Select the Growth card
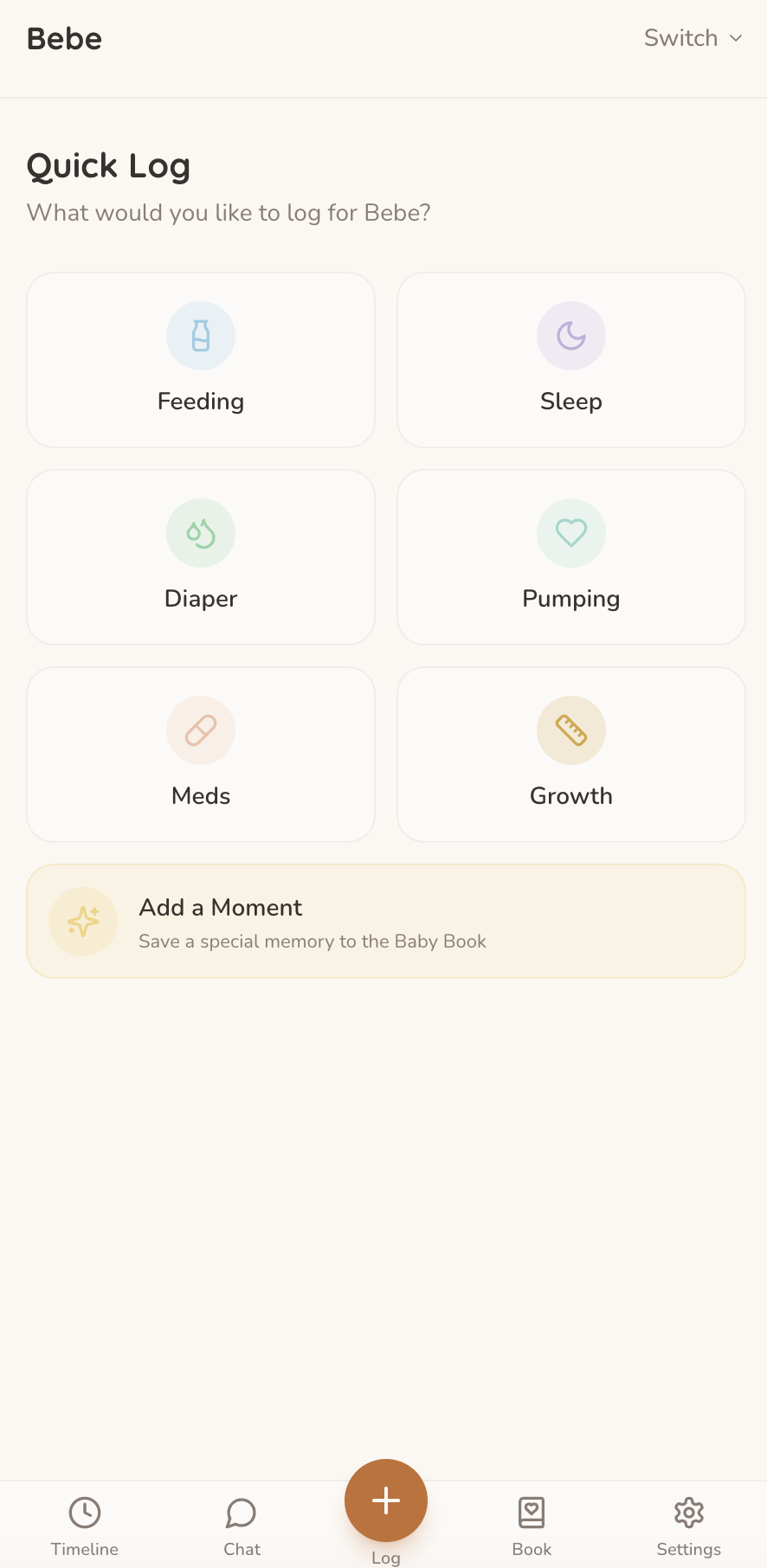 pos(570,754)
